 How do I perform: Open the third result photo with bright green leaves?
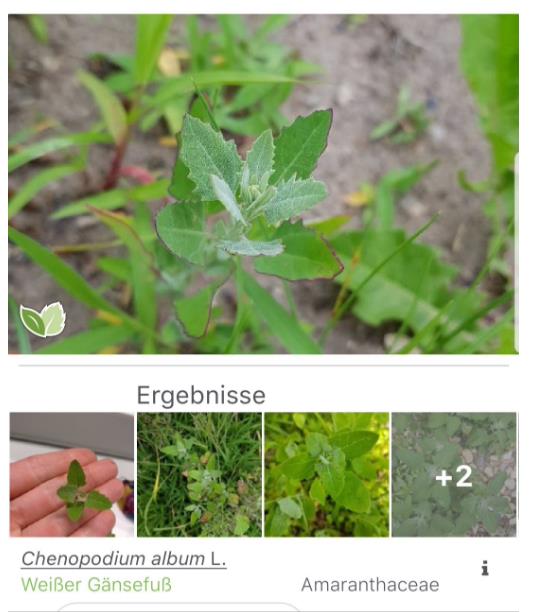[x=326, y=474]
